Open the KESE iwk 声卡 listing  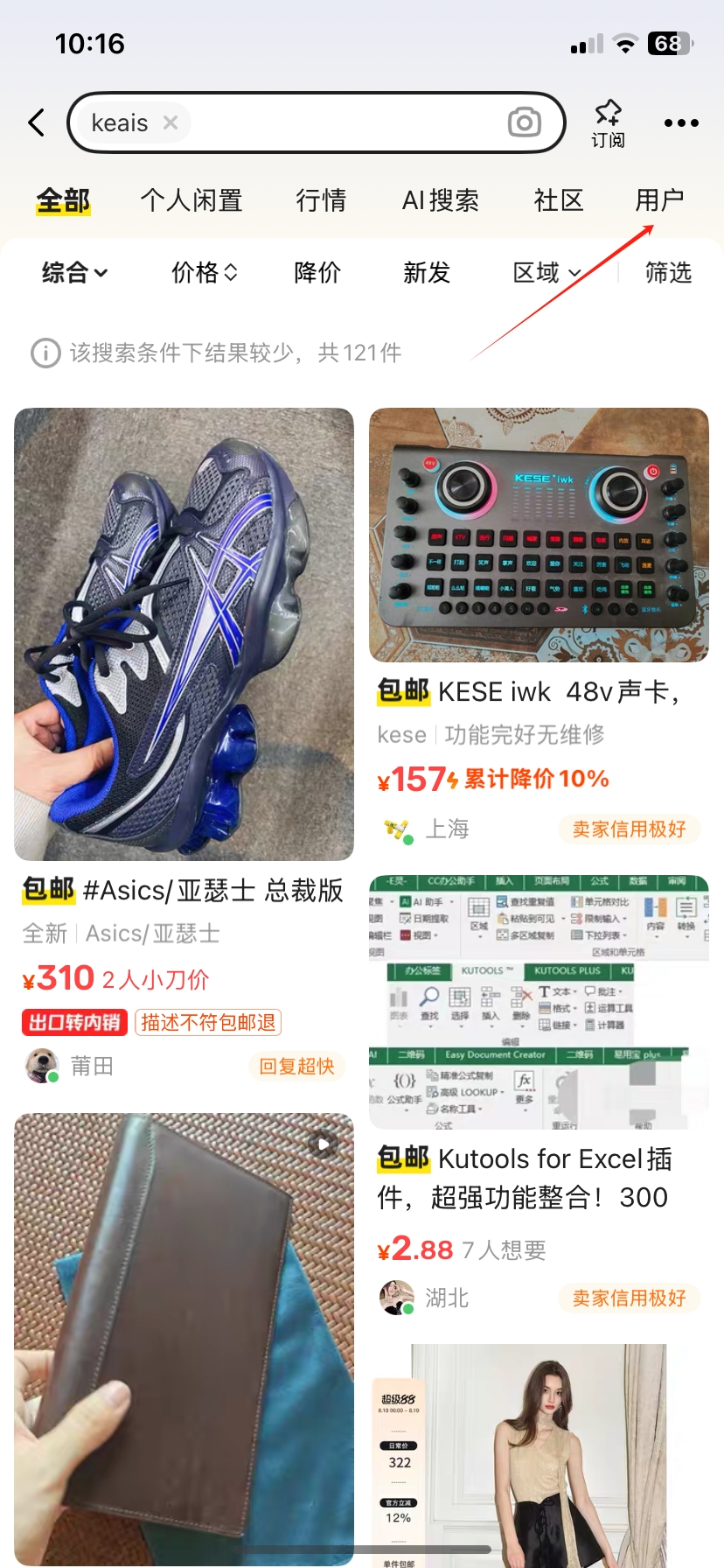coord(539,535)
